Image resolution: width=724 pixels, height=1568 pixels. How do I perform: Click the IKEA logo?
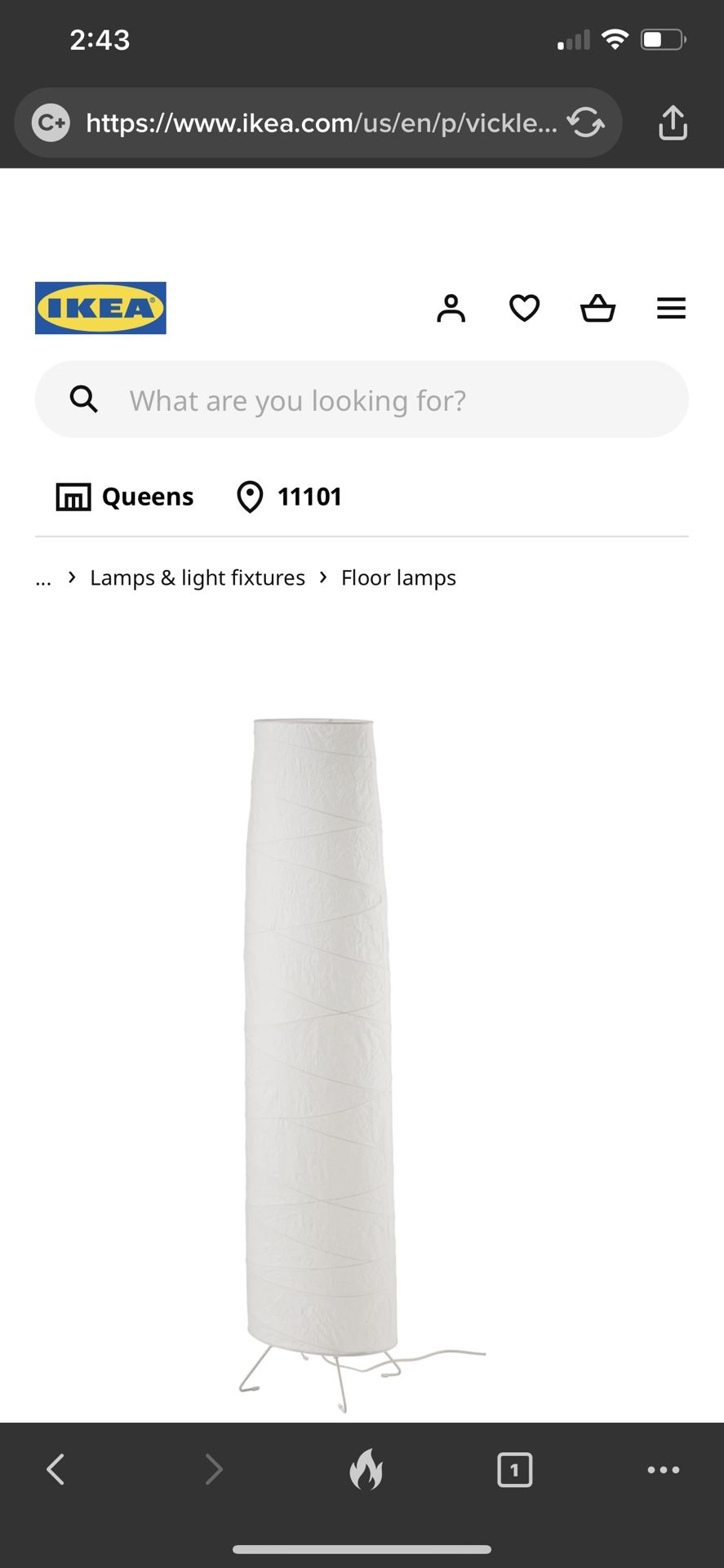tap(100, 307)
